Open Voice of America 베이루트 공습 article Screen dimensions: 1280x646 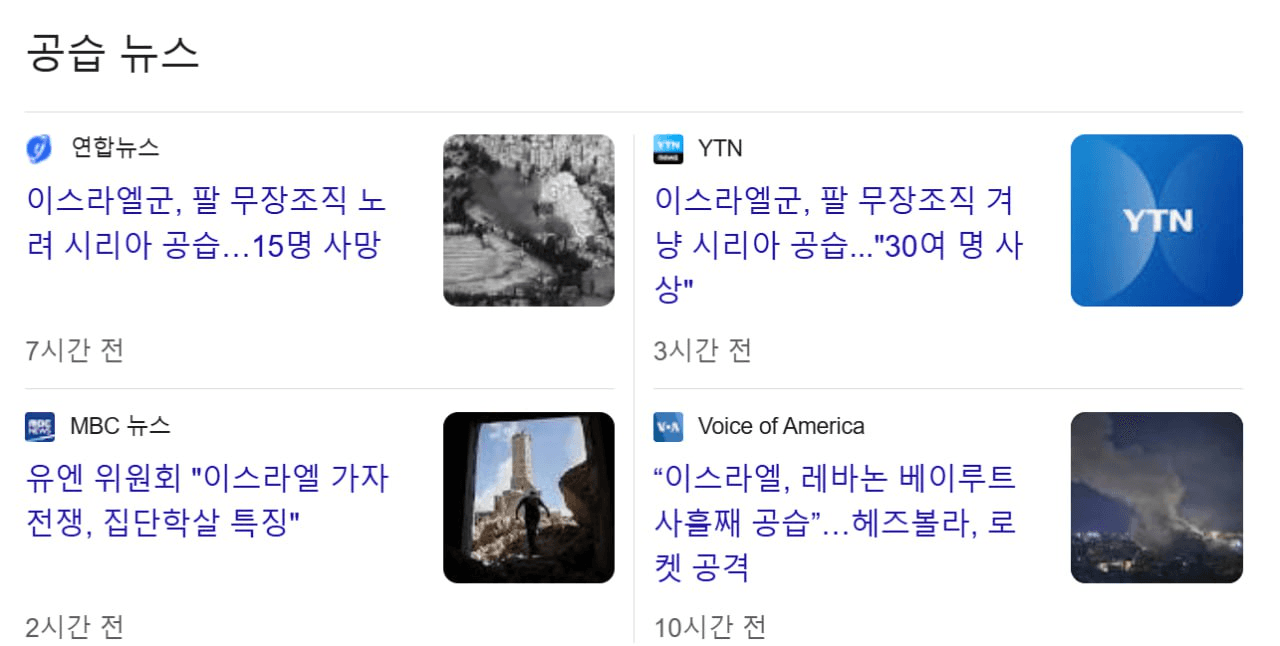point(834,523)
